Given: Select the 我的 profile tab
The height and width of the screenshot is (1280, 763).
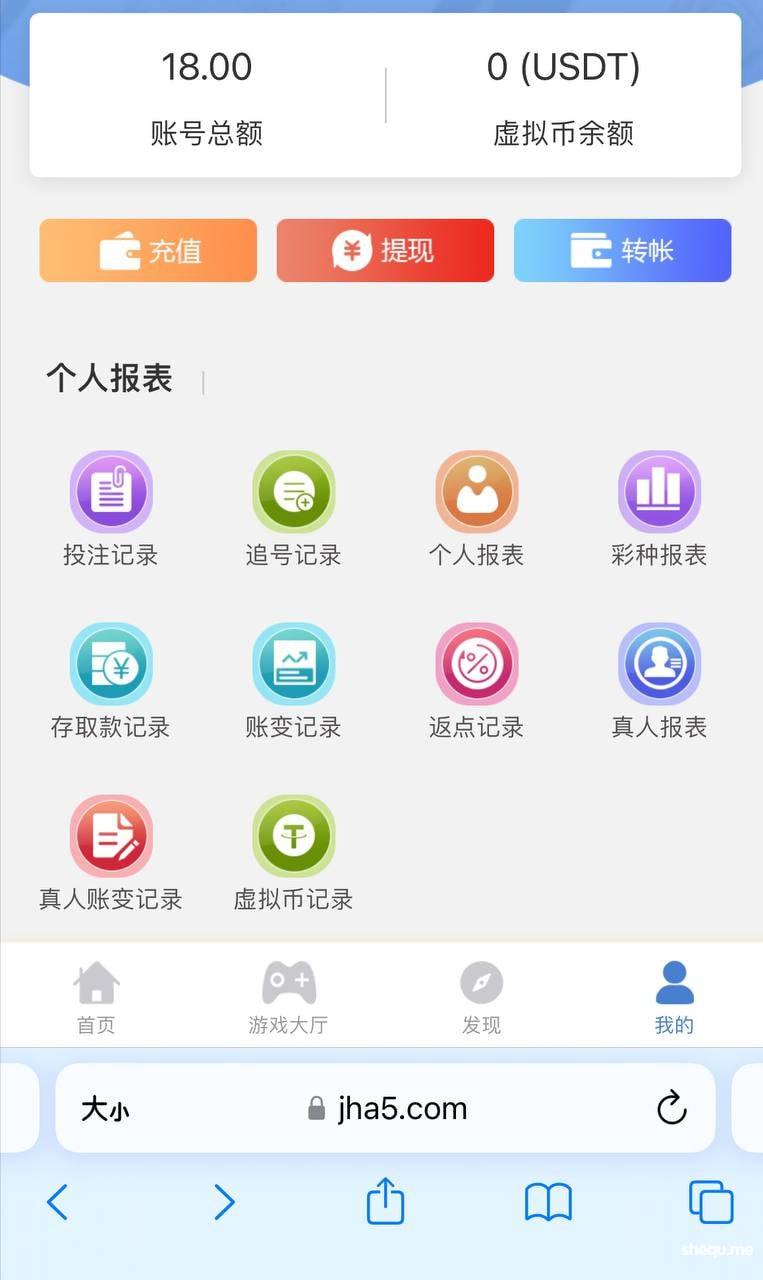Looking at the screenshot, I should click(x=674, y=996).
